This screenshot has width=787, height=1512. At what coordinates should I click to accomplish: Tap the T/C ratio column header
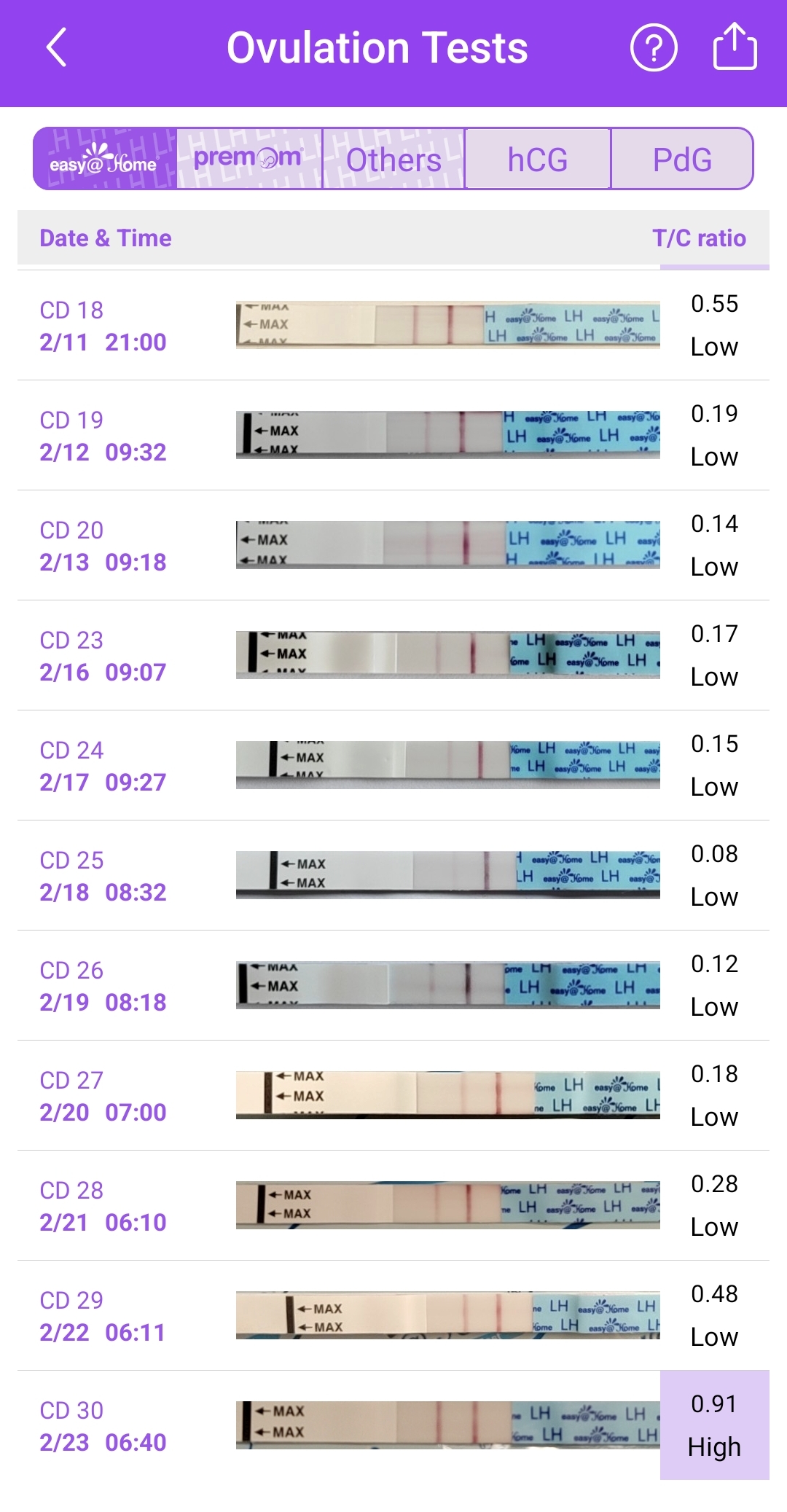(699, 238)
